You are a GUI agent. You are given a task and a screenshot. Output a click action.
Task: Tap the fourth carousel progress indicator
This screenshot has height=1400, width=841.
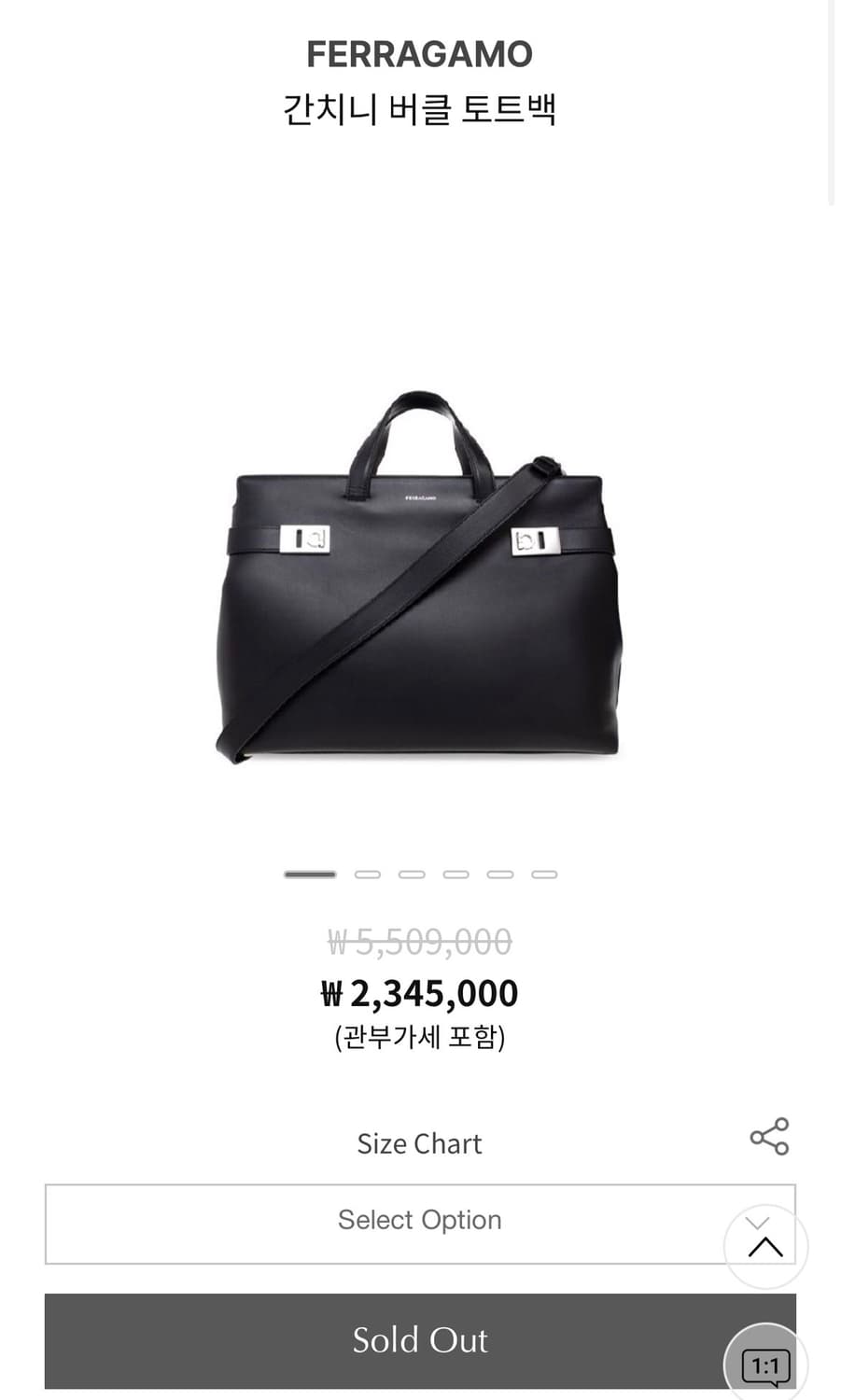click(x=457, y=875)
